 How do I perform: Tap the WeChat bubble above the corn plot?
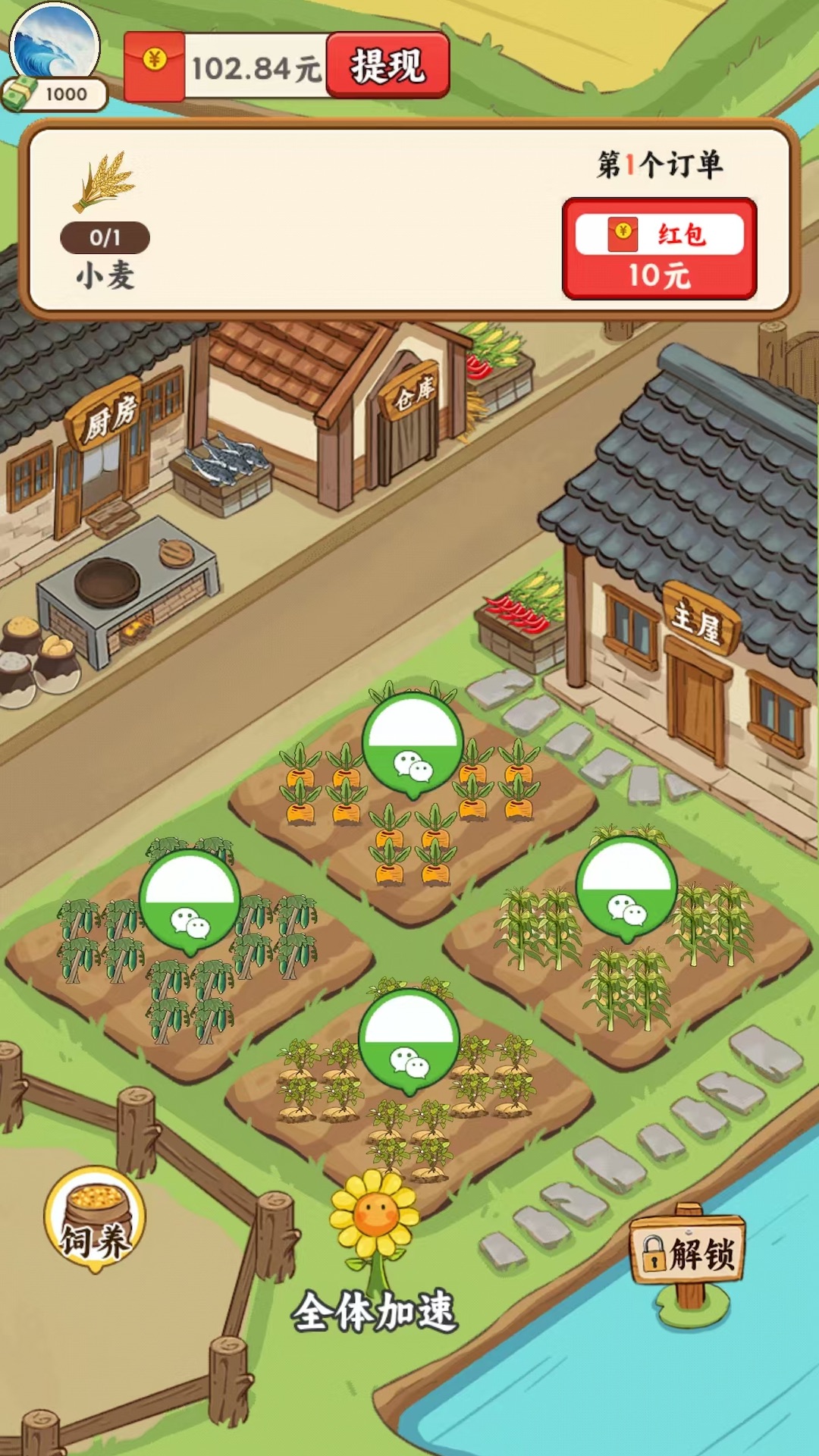click(626, 889)
